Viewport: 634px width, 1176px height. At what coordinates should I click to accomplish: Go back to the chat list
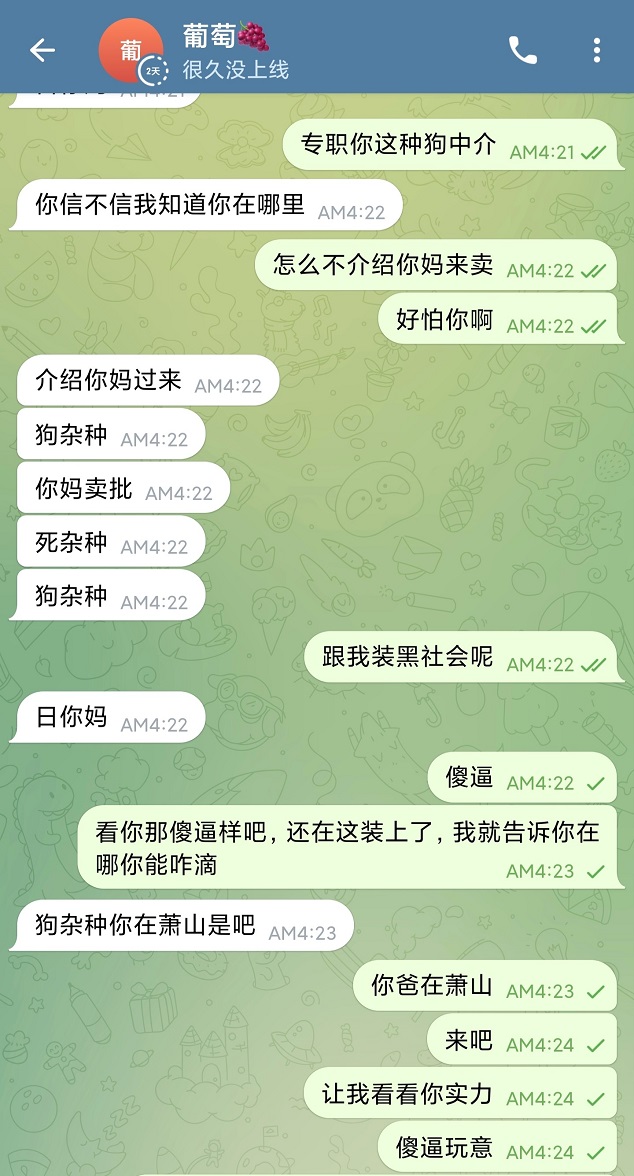pyautogui.click(x=42, y=50)
